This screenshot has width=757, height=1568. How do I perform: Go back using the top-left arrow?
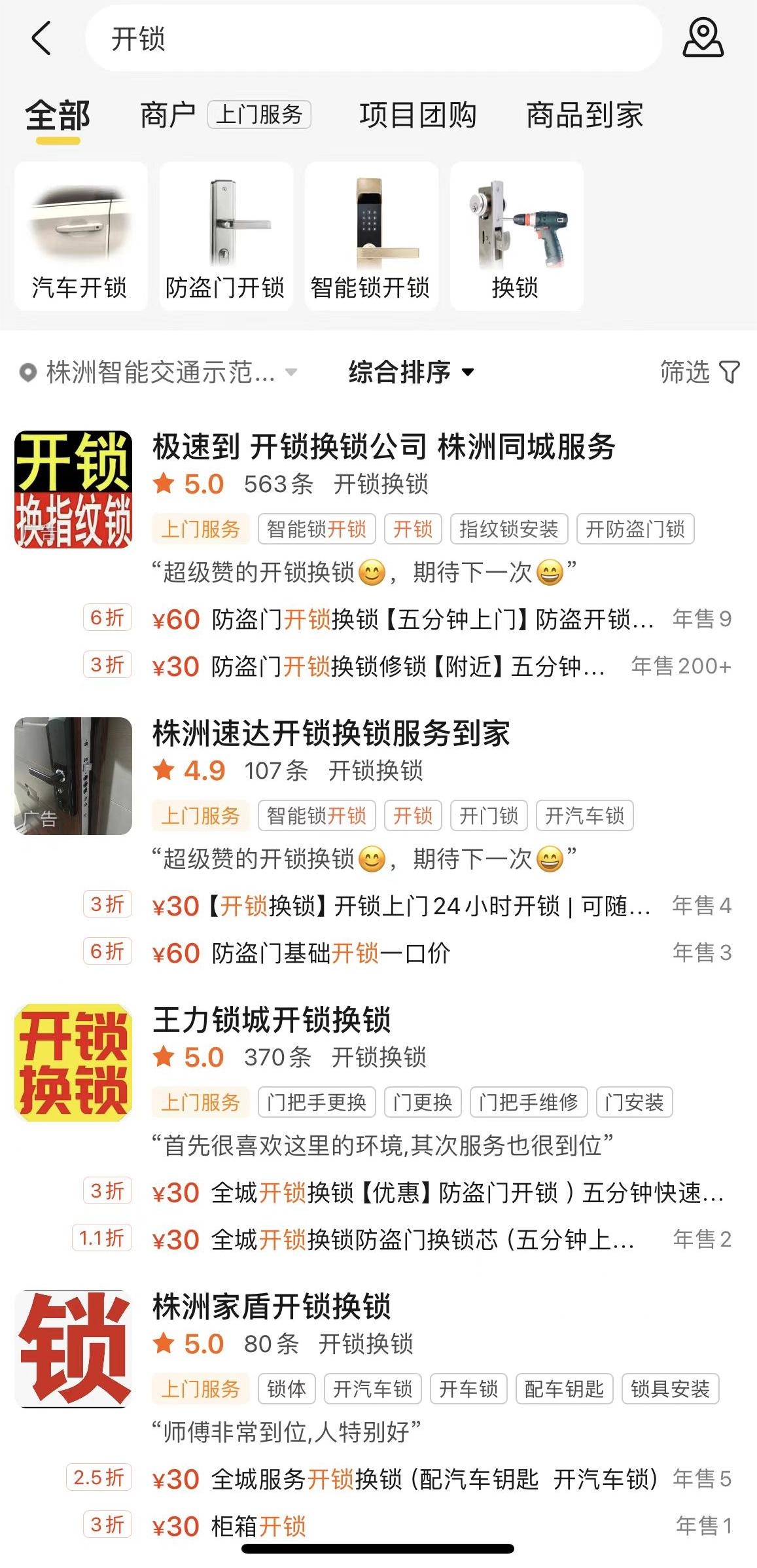(x=41, y=38)
